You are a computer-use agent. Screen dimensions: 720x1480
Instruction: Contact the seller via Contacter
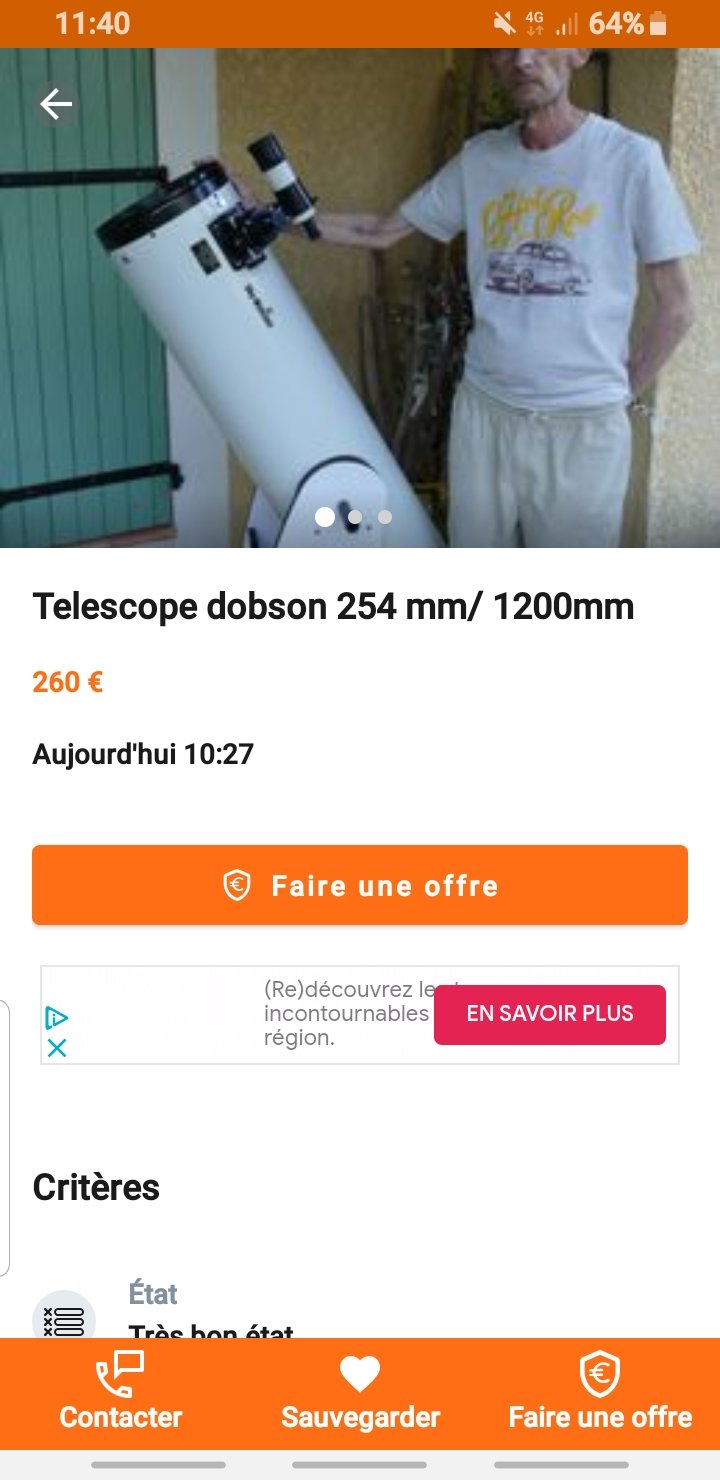coord(120,1393)
